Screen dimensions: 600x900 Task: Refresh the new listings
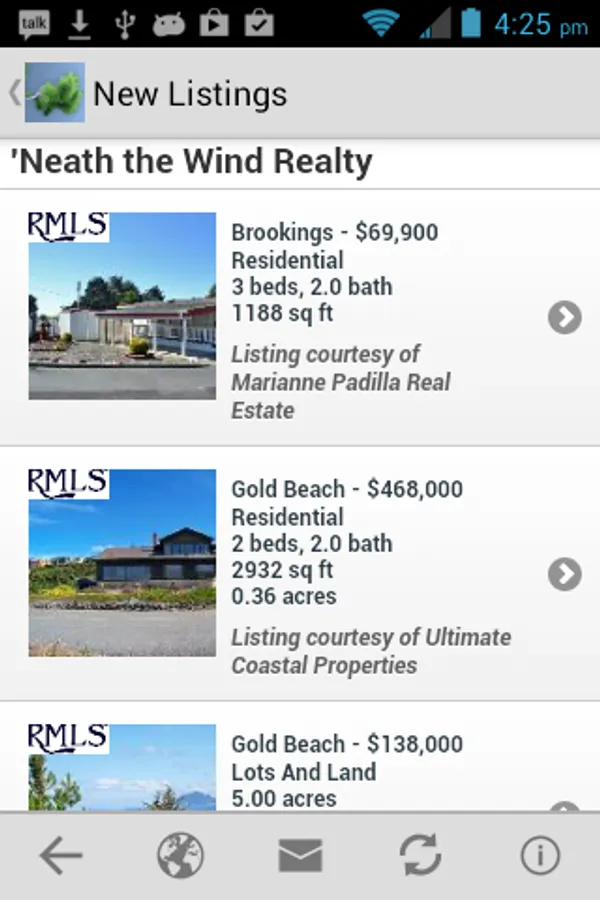(x=420, y=856)
